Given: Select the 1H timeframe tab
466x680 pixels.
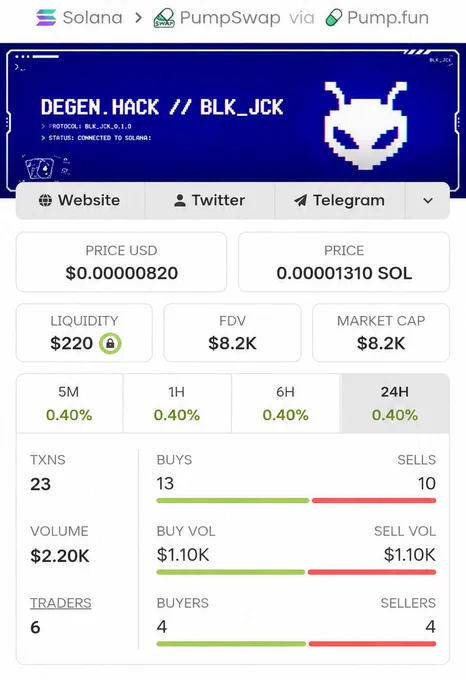Looking at the screenshot, I should click(177, 403).
